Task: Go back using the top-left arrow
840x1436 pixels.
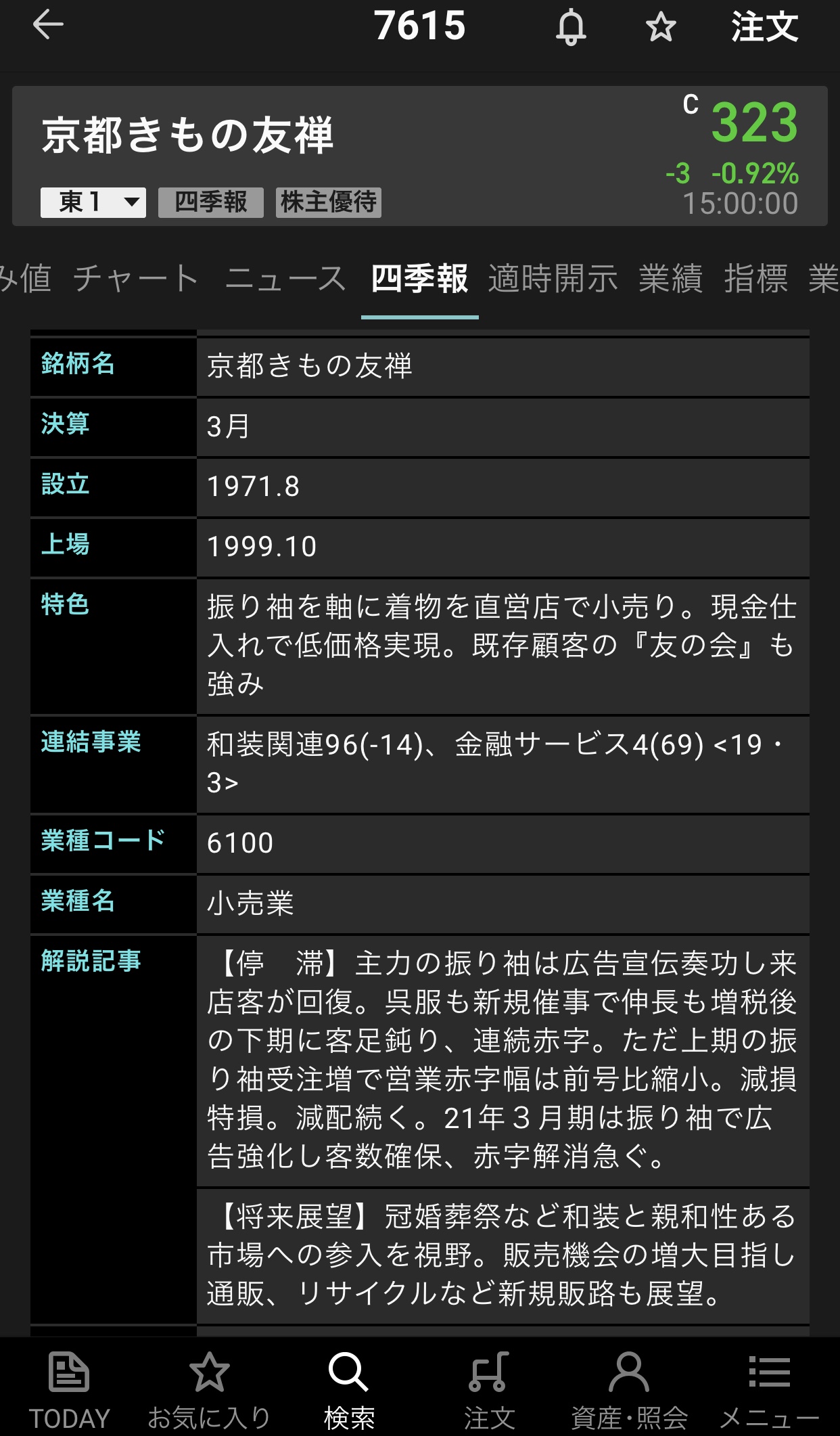Action: pos(48,26)
